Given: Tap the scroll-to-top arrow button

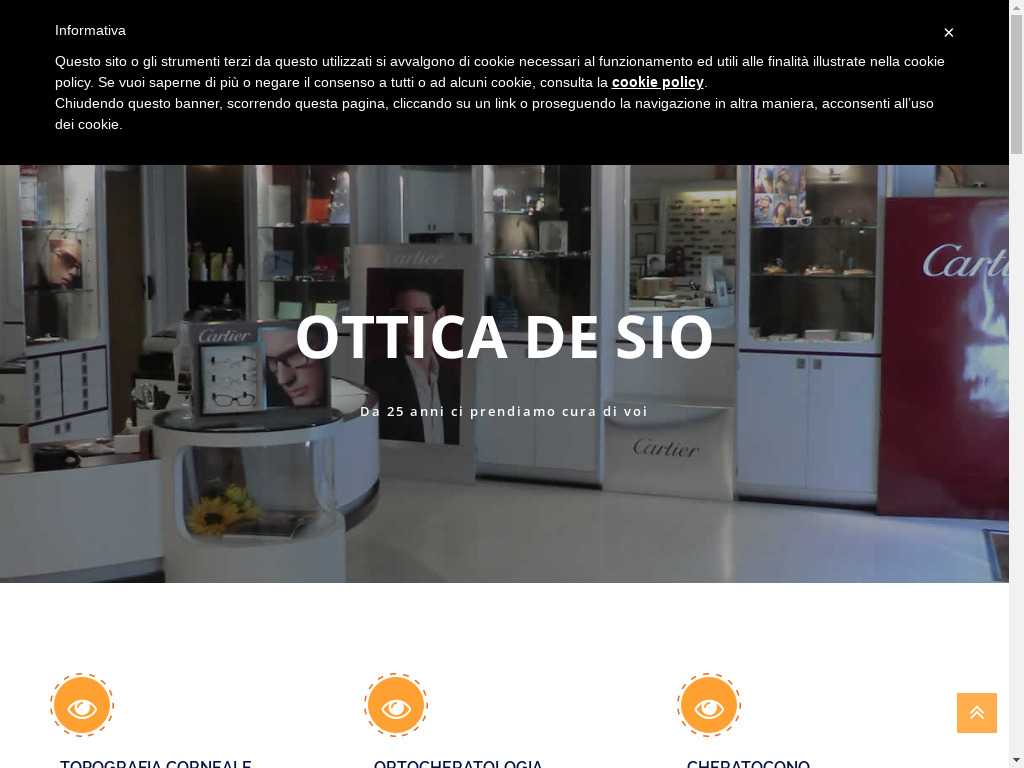Looking at the screenshot, I should [x=976, y=713].
